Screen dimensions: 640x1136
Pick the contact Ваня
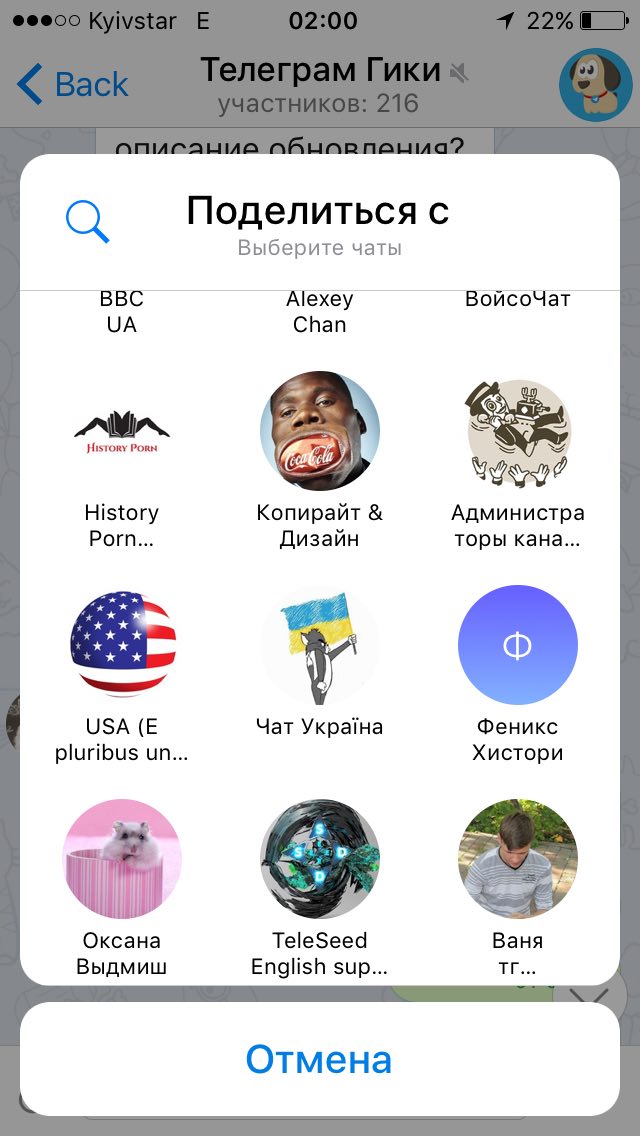517,858
